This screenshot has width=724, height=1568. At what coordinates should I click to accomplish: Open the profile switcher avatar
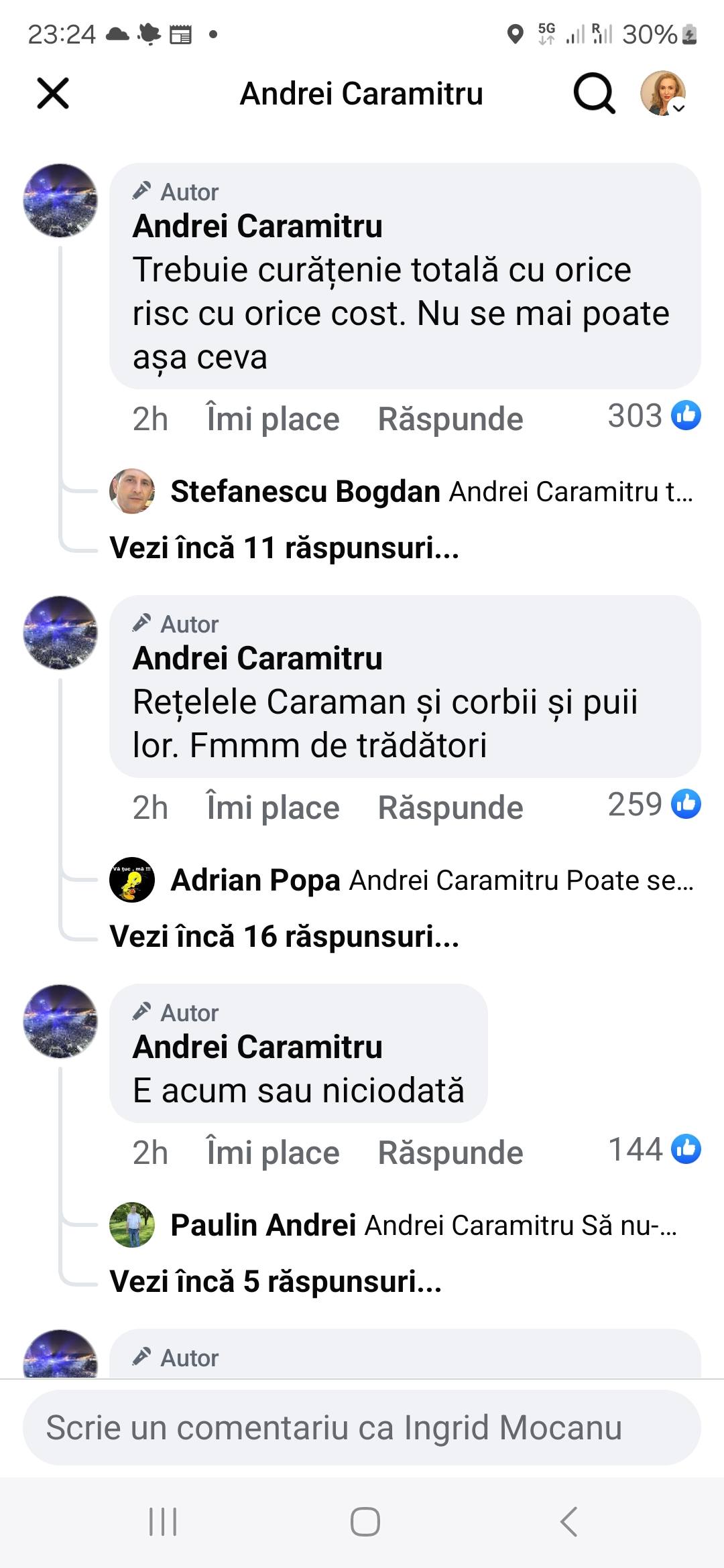click(663, 93)
